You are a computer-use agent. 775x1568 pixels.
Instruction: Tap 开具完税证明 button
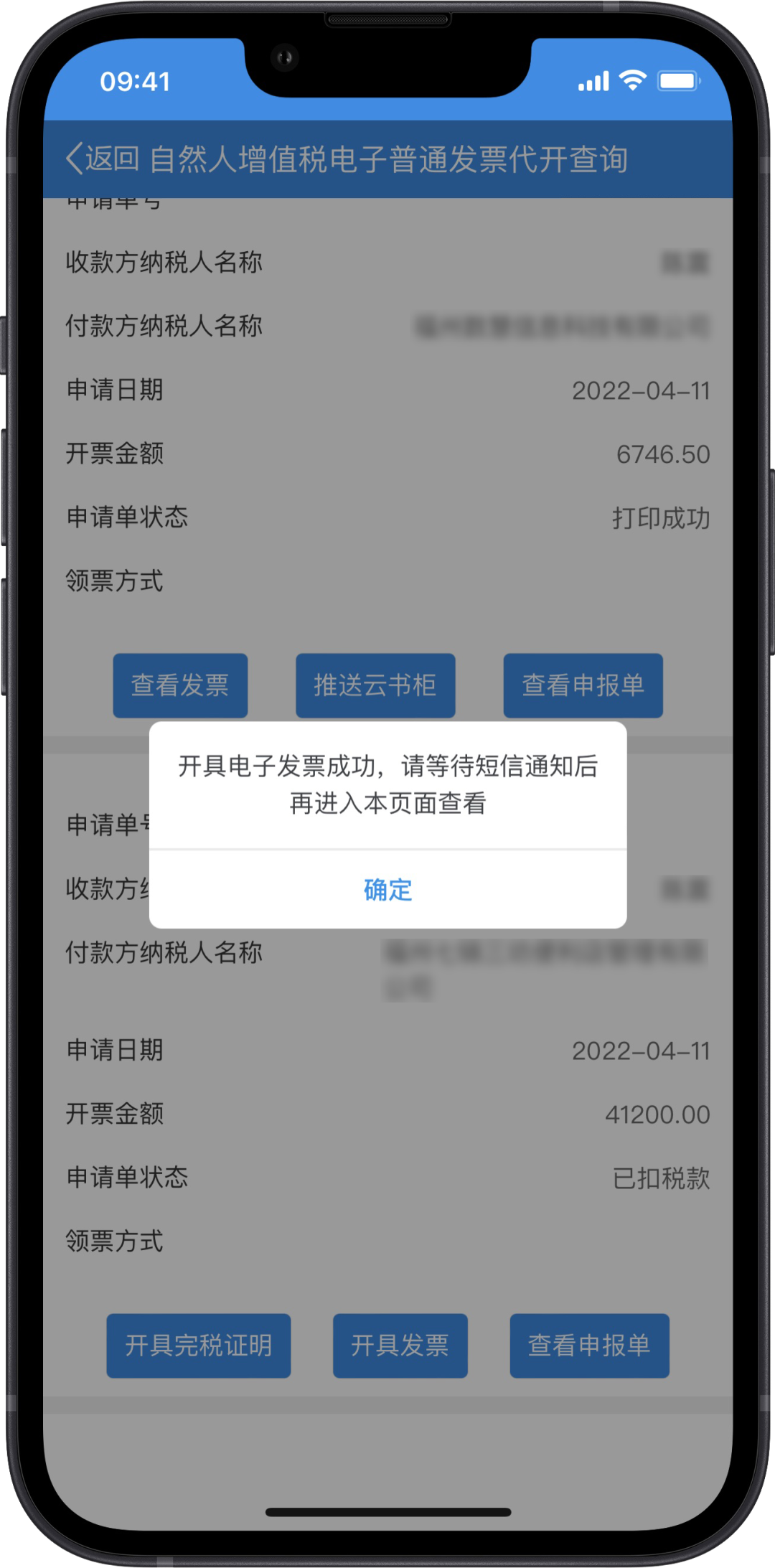pyautogui.click(x=199, y=1346)
